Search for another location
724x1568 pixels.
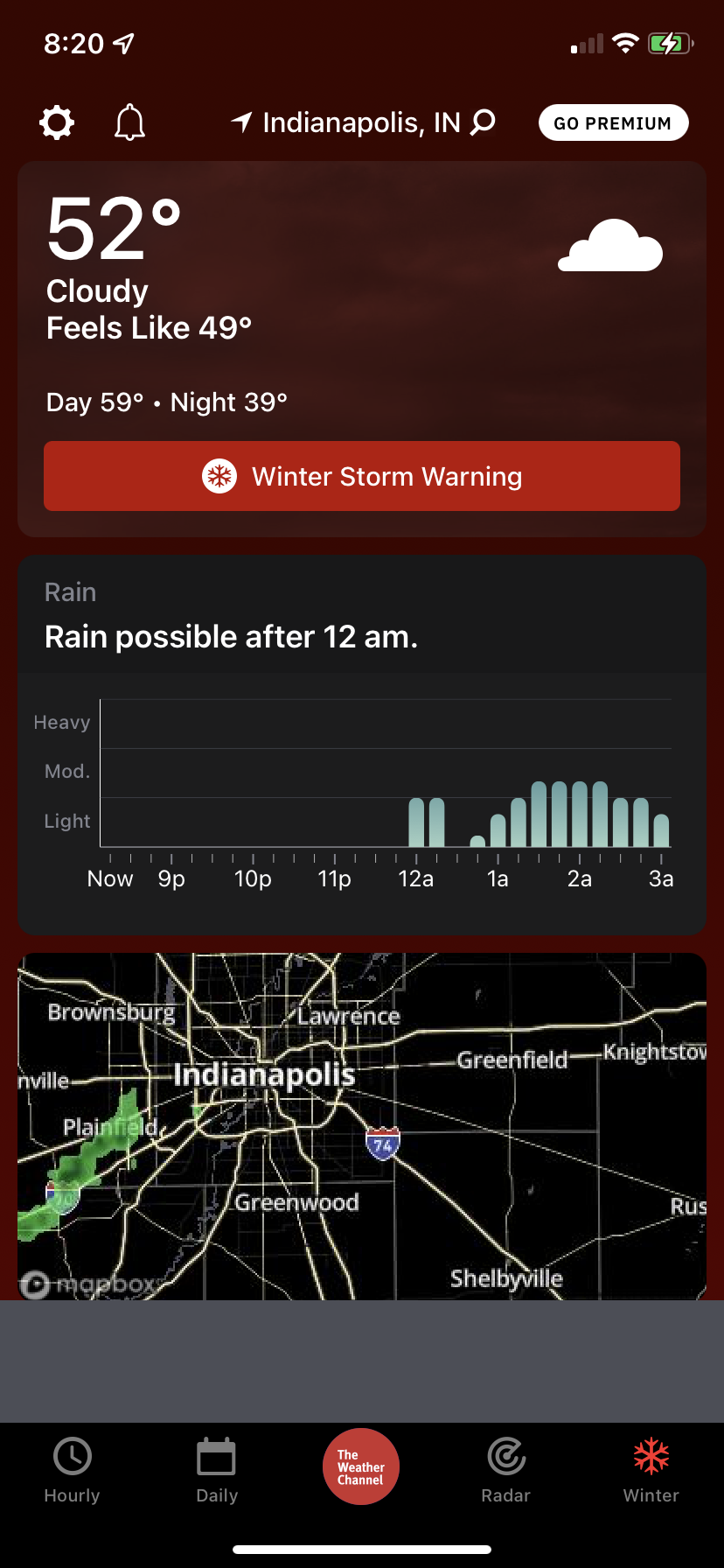tap(483, 122)
